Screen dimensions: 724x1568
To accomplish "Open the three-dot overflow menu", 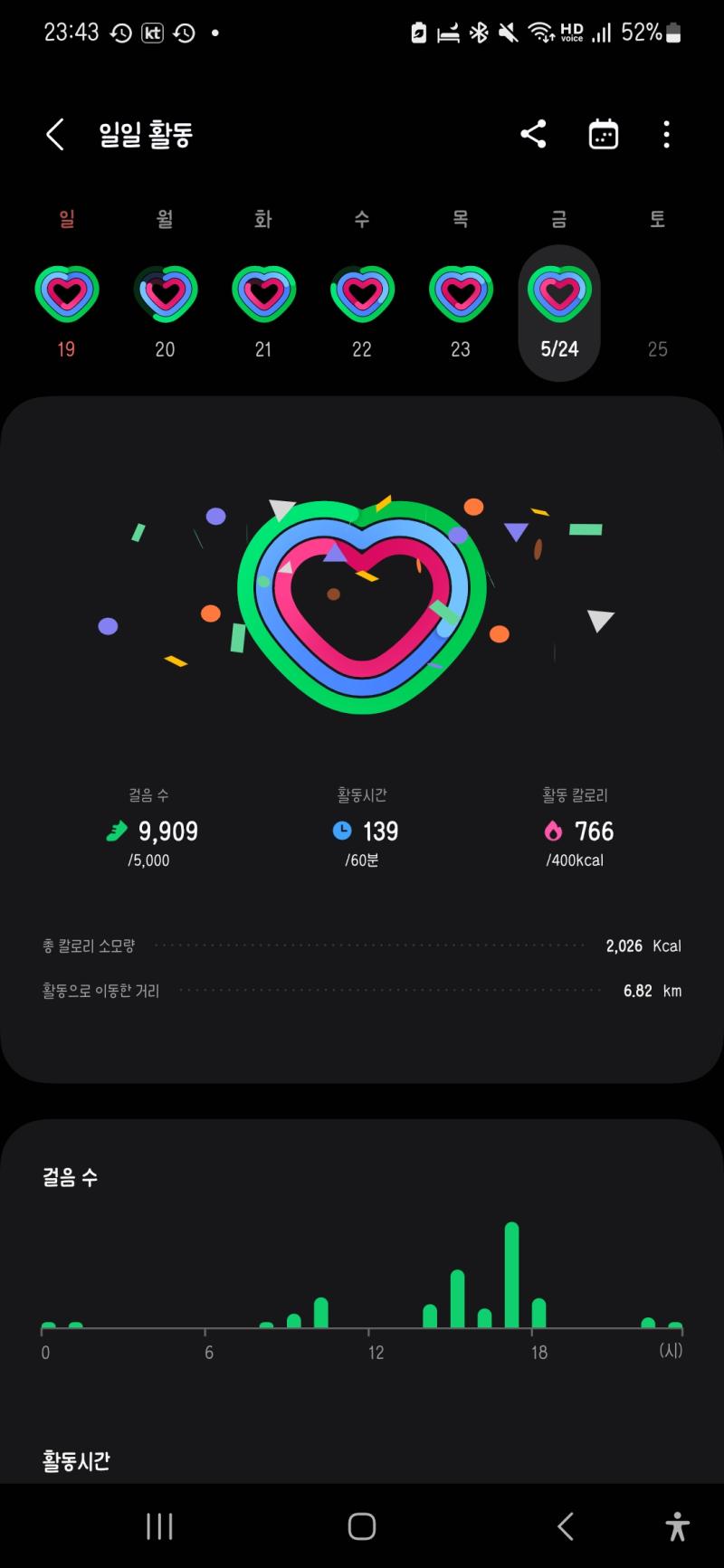I will point(666,135).
